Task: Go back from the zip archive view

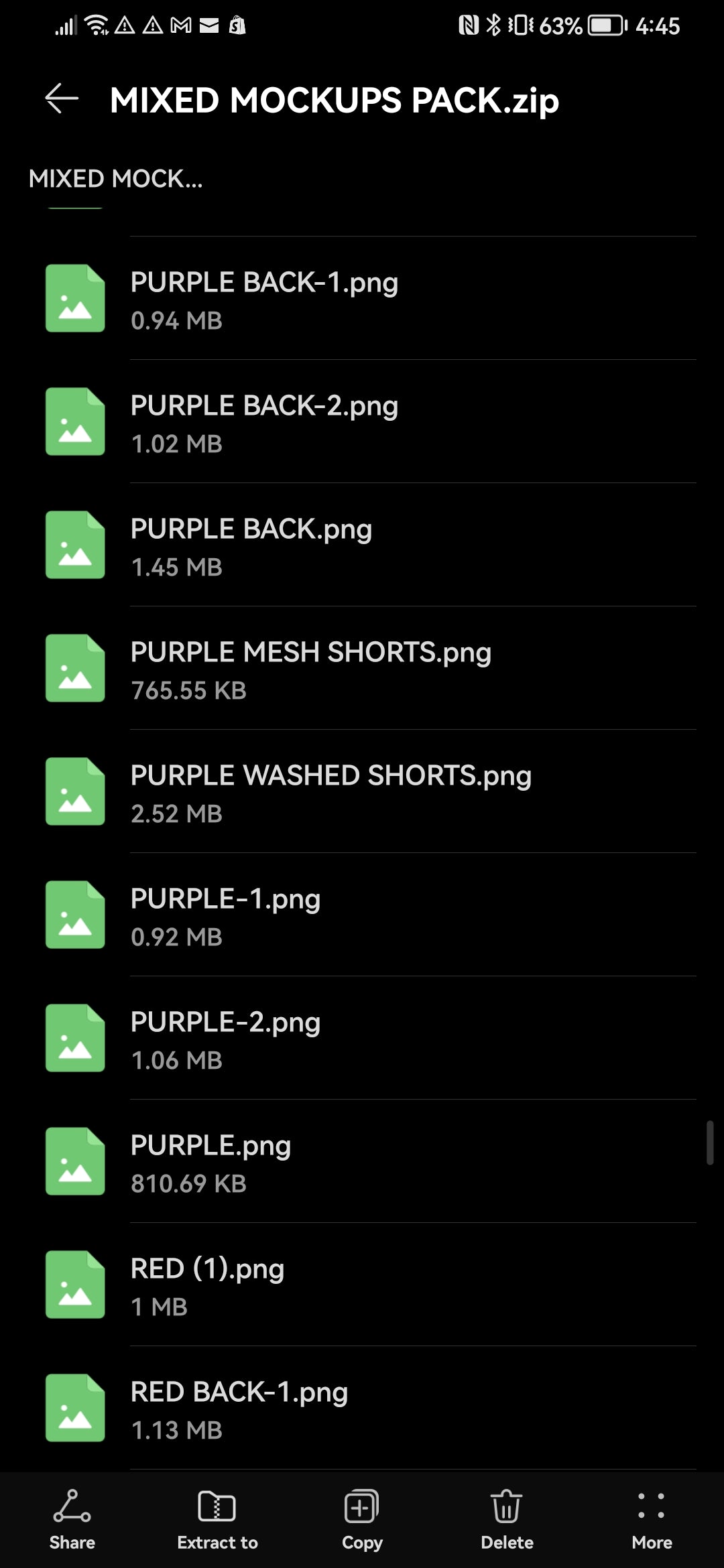Action: [x=62, y=99]
